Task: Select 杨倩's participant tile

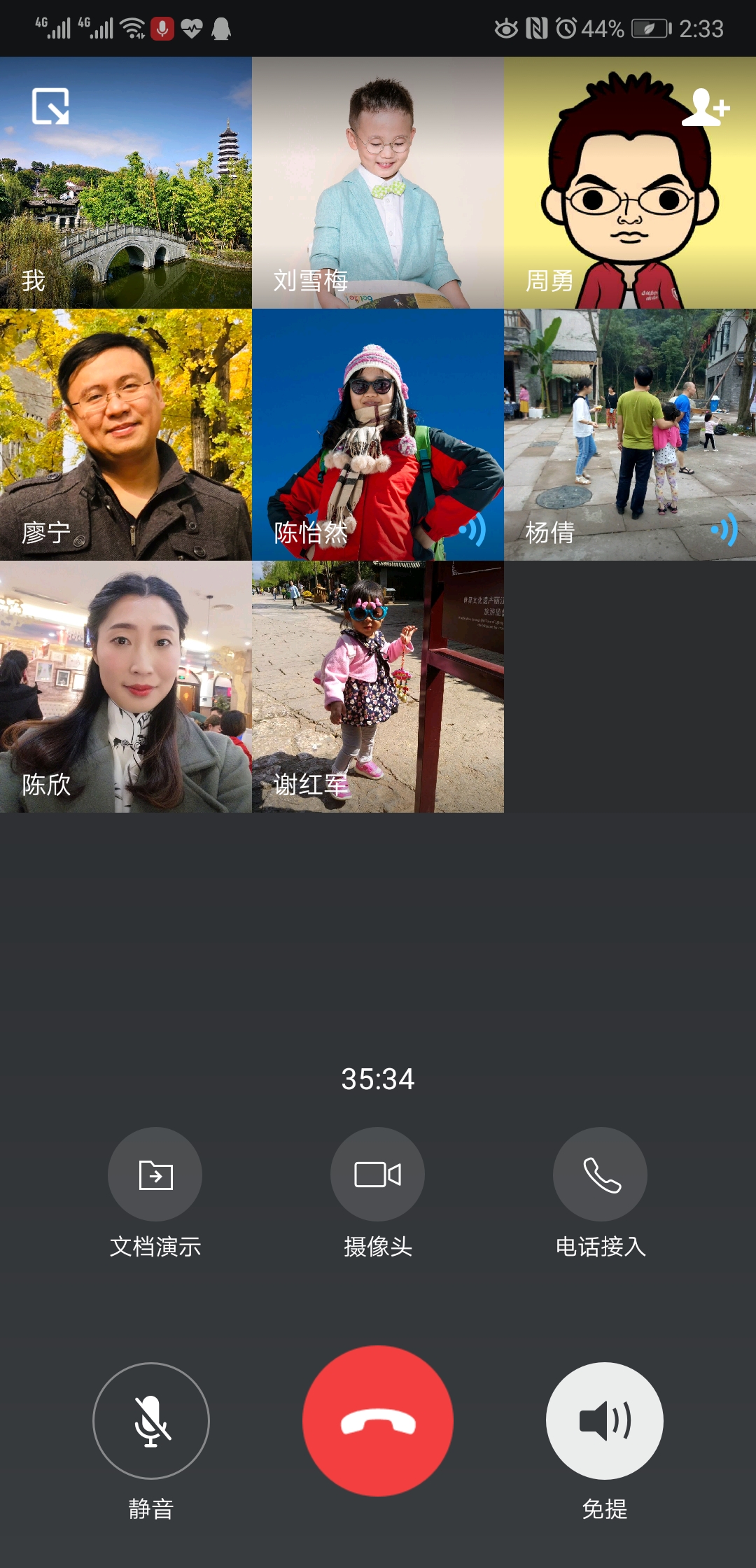Action: tap(630, 435)
